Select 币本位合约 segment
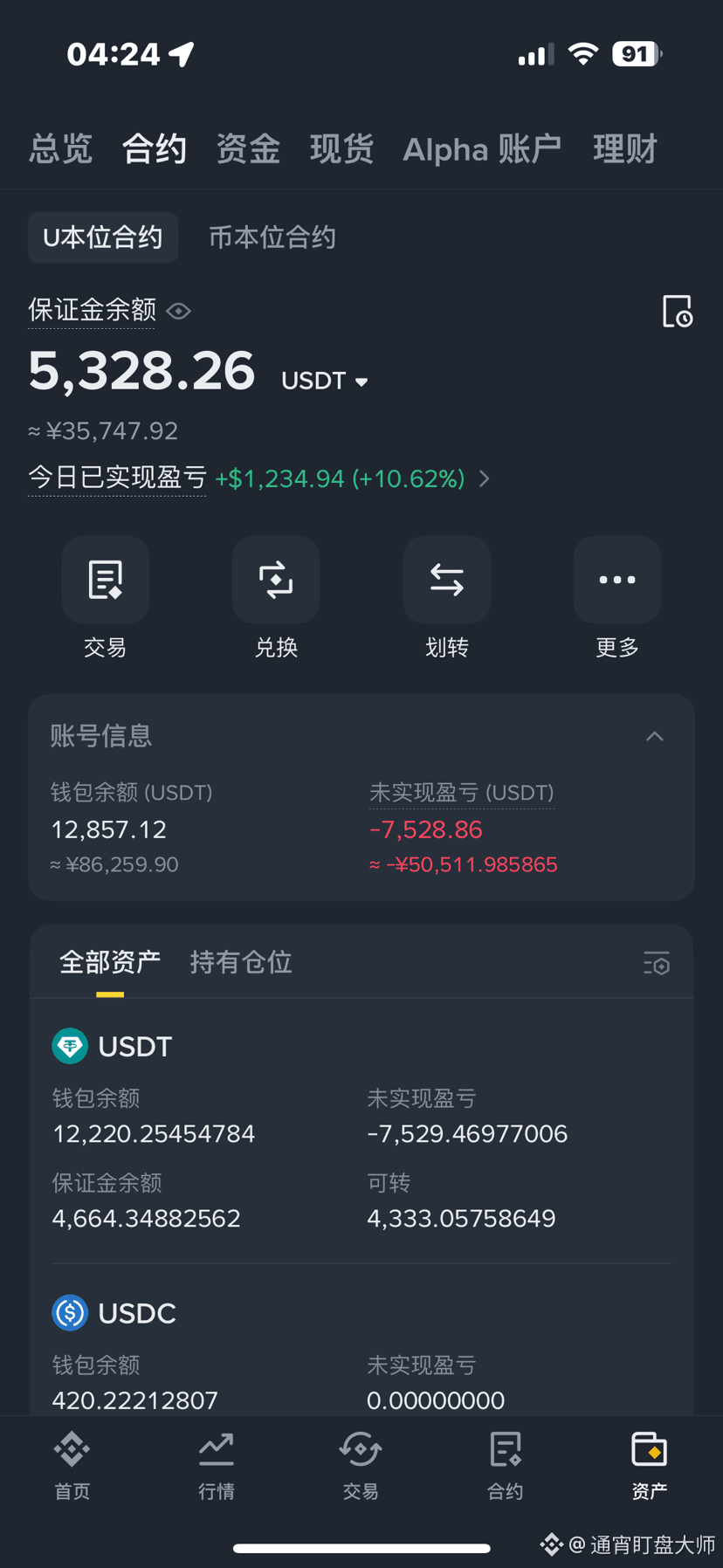 click(x=272, y=237)
